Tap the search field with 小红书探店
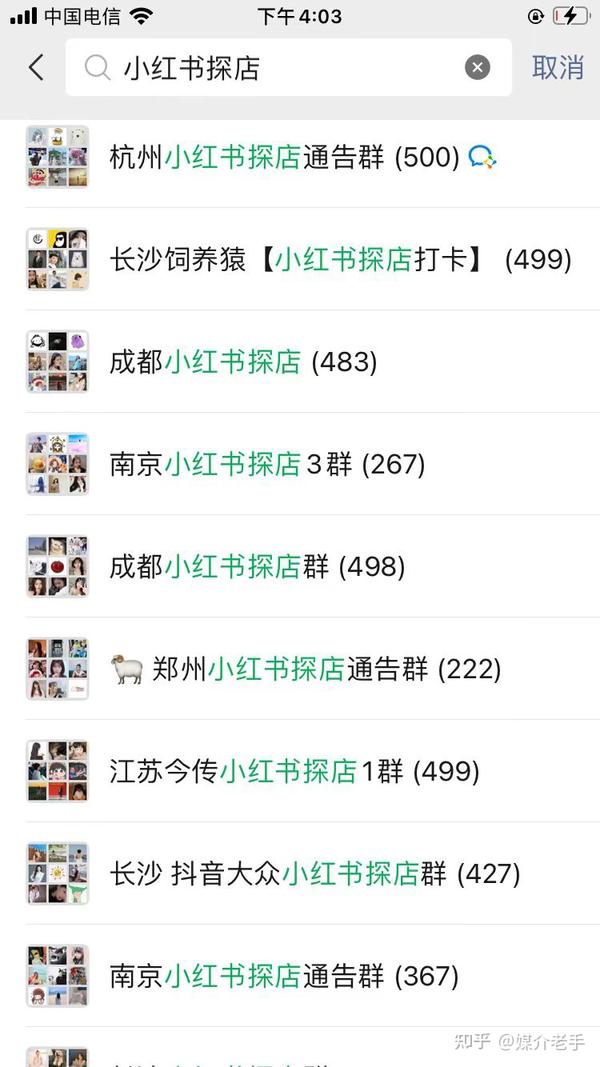The height and width of the screenshot is (1067, 600). pyautogui.click(x=288, y=67)
